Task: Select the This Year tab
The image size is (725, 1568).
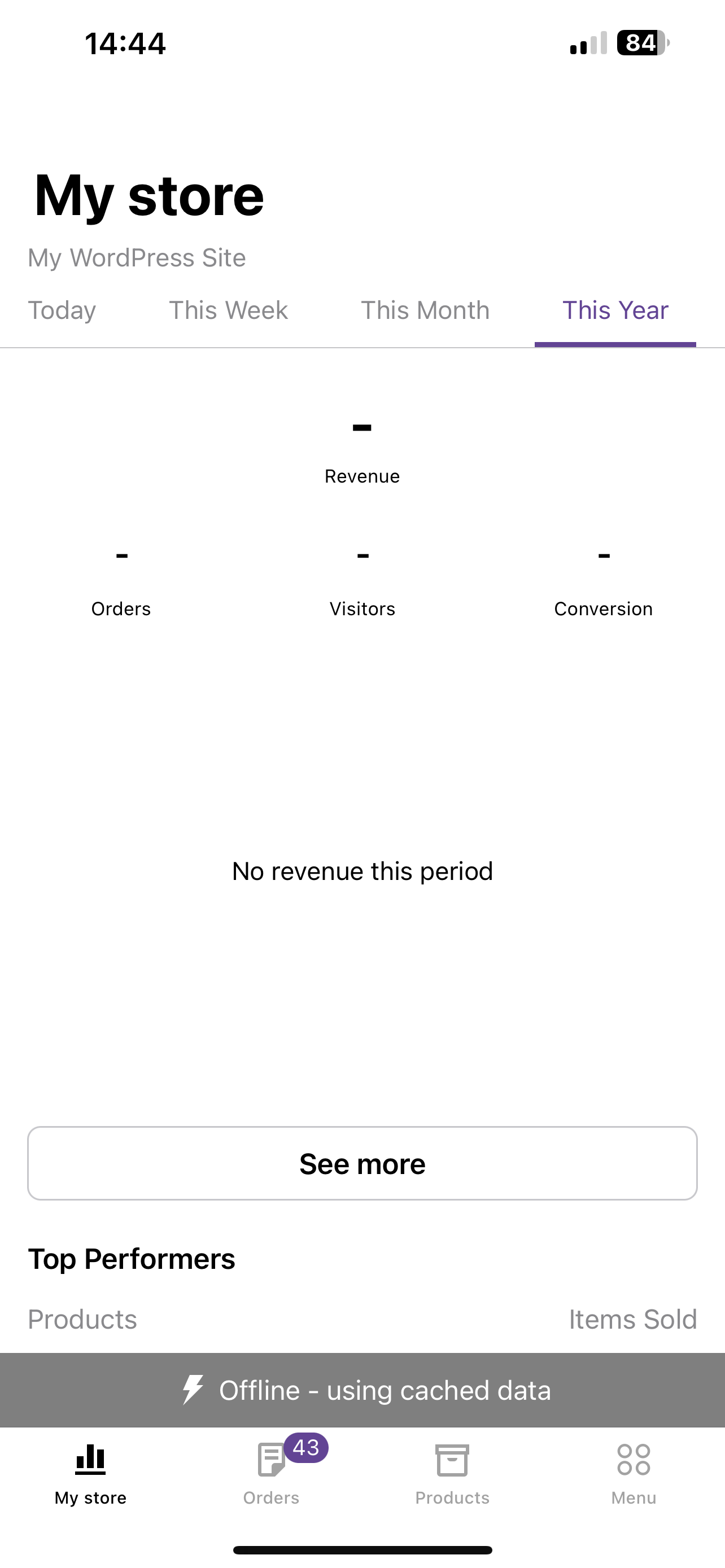Action: [x=615, y=310]
